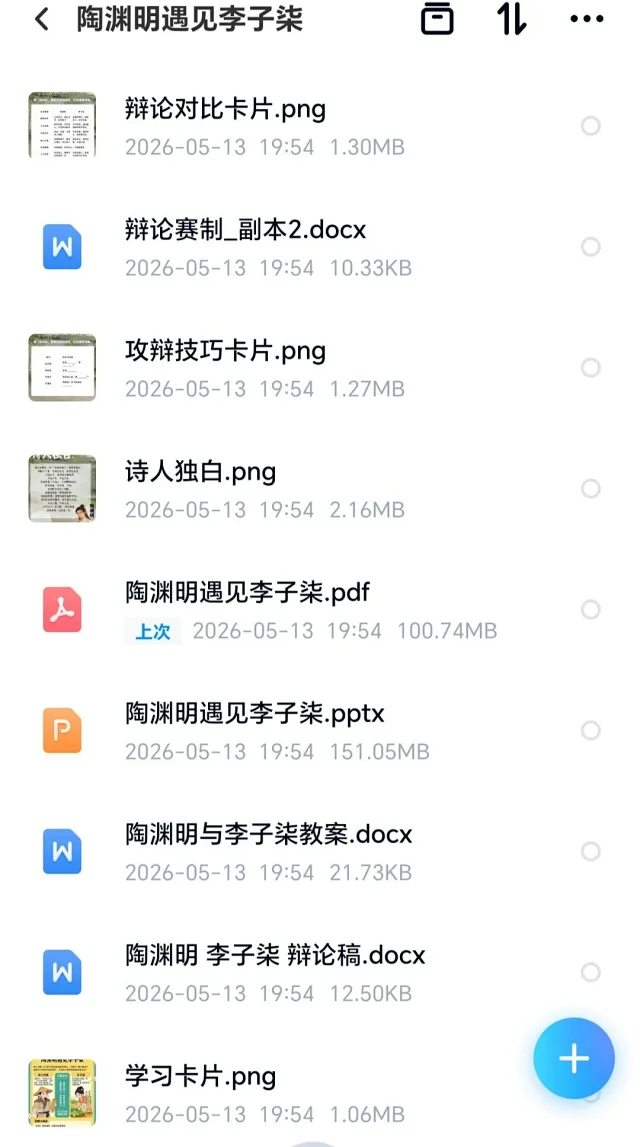Open 陶渊明遇见李子柒.pdf

(x=320, y=609)
